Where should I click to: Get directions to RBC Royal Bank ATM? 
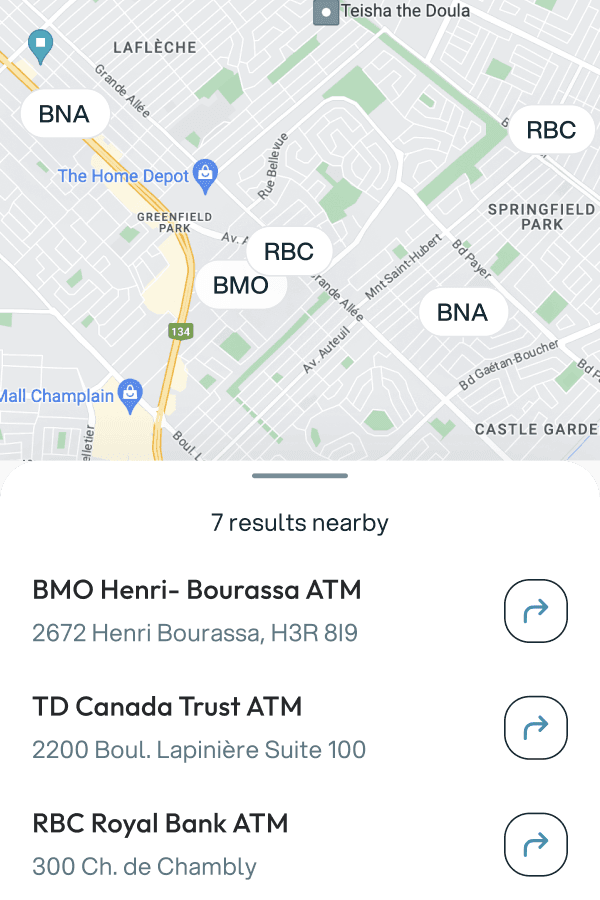click(536, 844)
